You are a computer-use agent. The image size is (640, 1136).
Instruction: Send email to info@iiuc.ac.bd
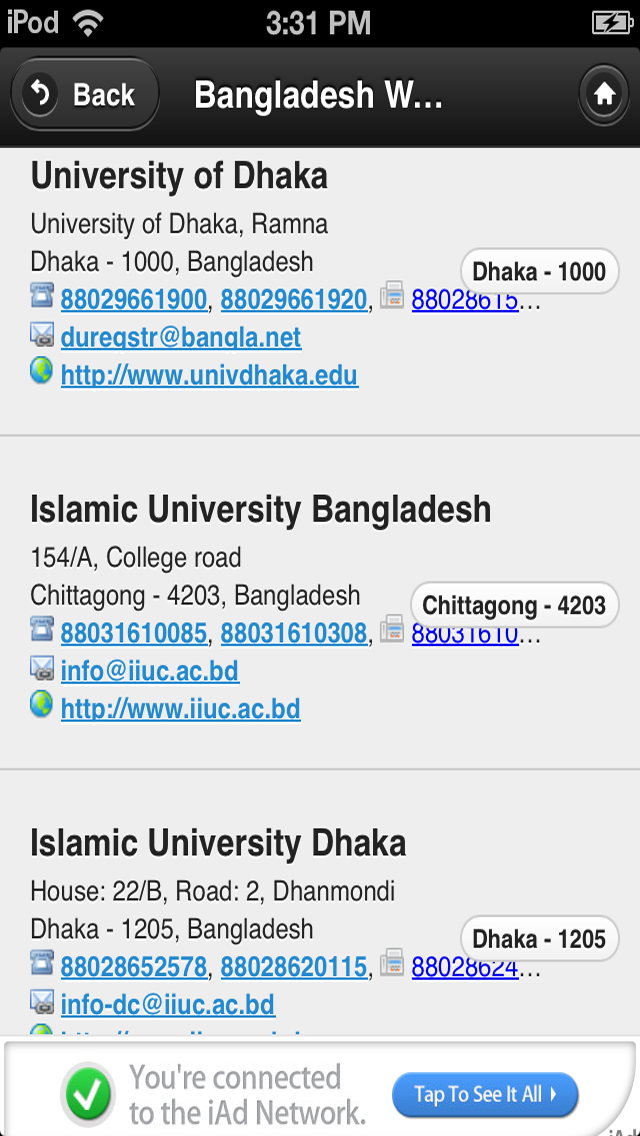coord(150,670)
